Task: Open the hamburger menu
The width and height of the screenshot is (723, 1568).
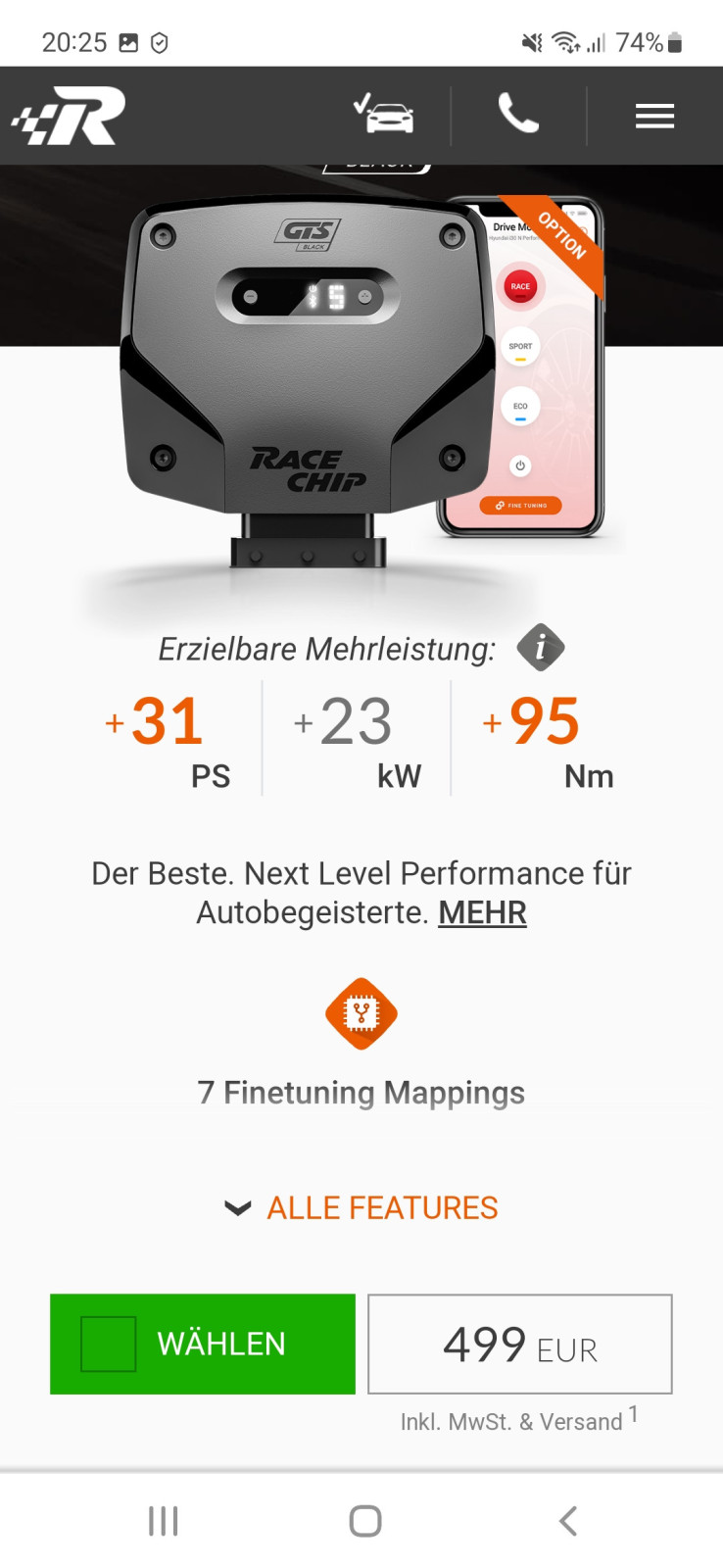Action: pos(654,115)
